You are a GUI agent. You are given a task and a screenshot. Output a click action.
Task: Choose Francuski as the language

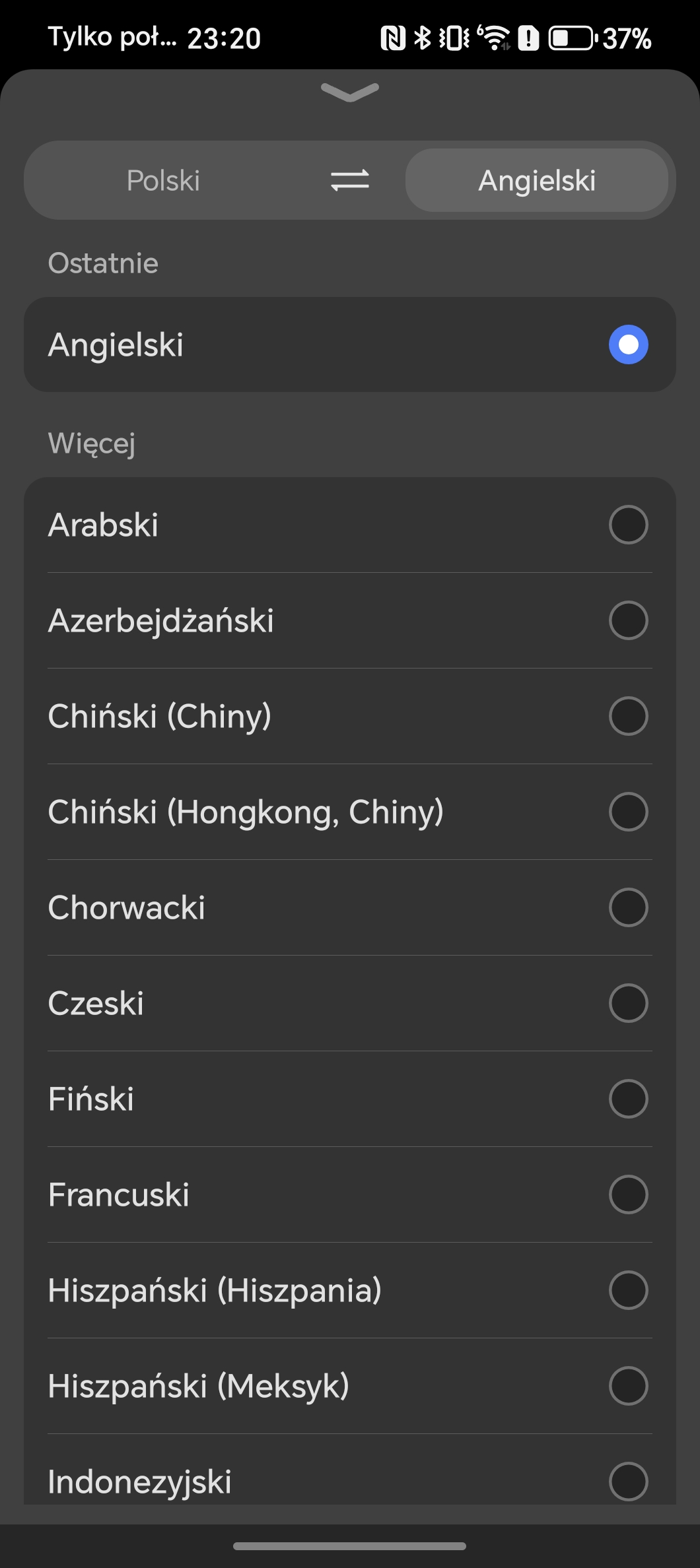[350, 1194]
